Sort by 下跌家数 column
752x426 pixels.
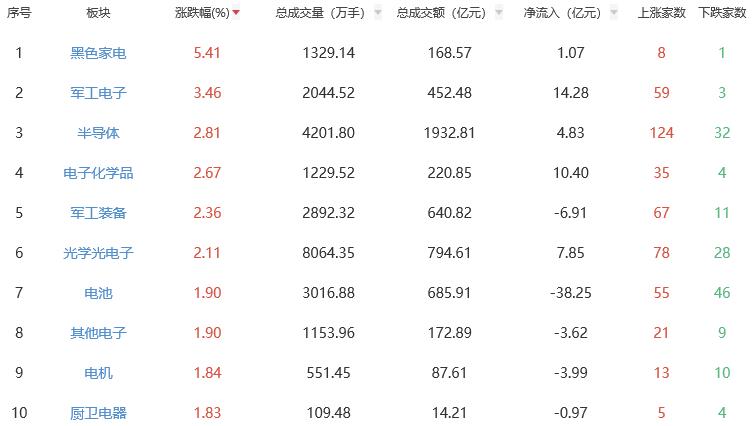click(722, 13)
